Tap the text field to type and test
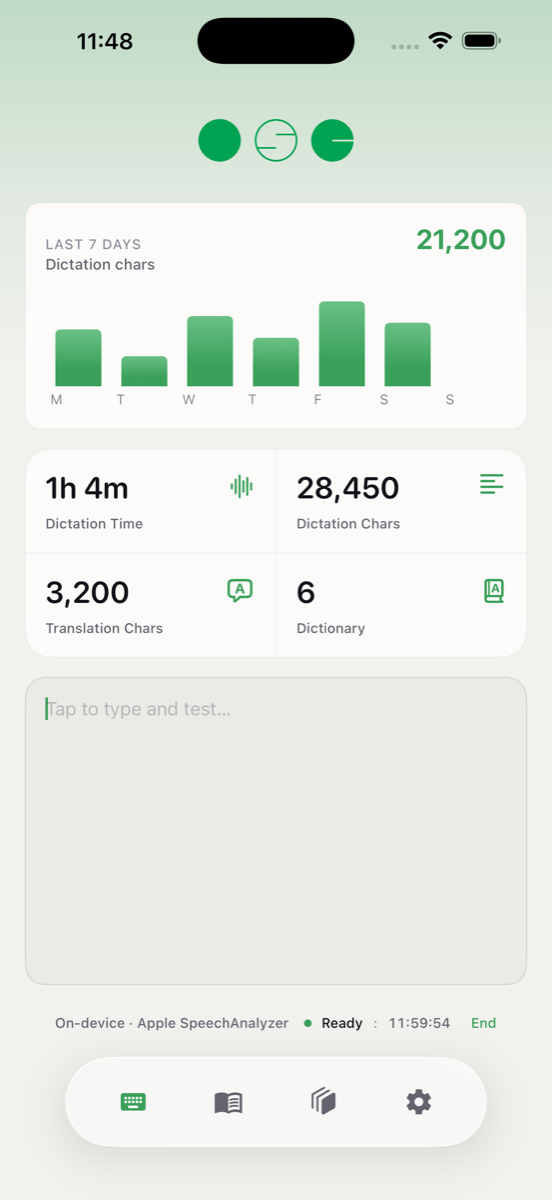The image size is (552, 1200). [276, 831]
